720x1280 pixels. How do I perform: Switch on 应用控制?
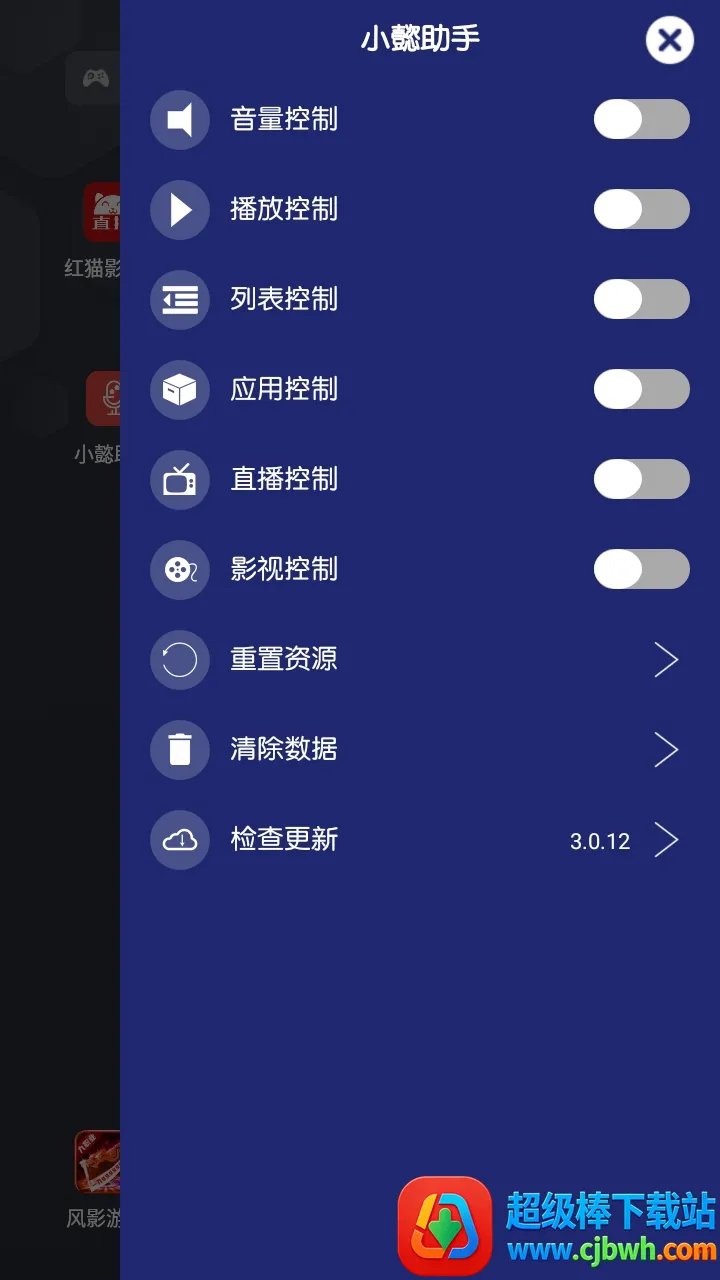(641, 390)
